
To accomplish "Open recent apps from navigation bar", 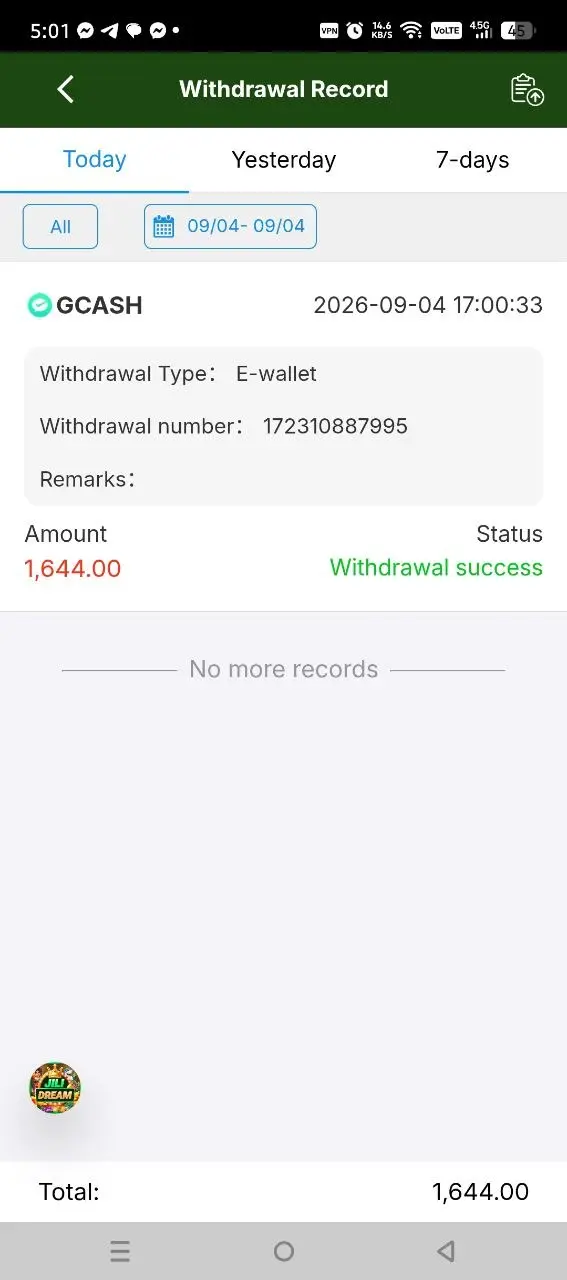I will pos(120,1251).
